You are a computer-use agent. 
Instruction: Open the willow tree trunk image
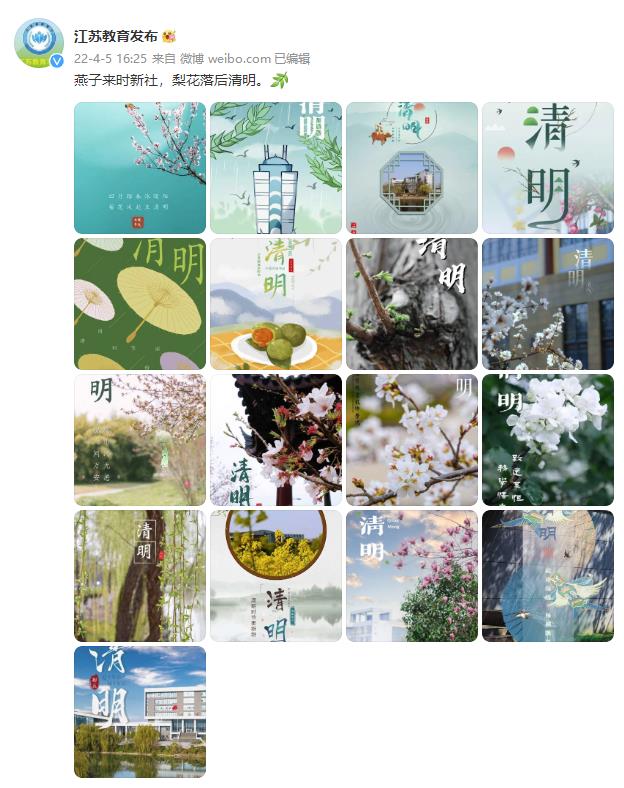coord(140,576)
